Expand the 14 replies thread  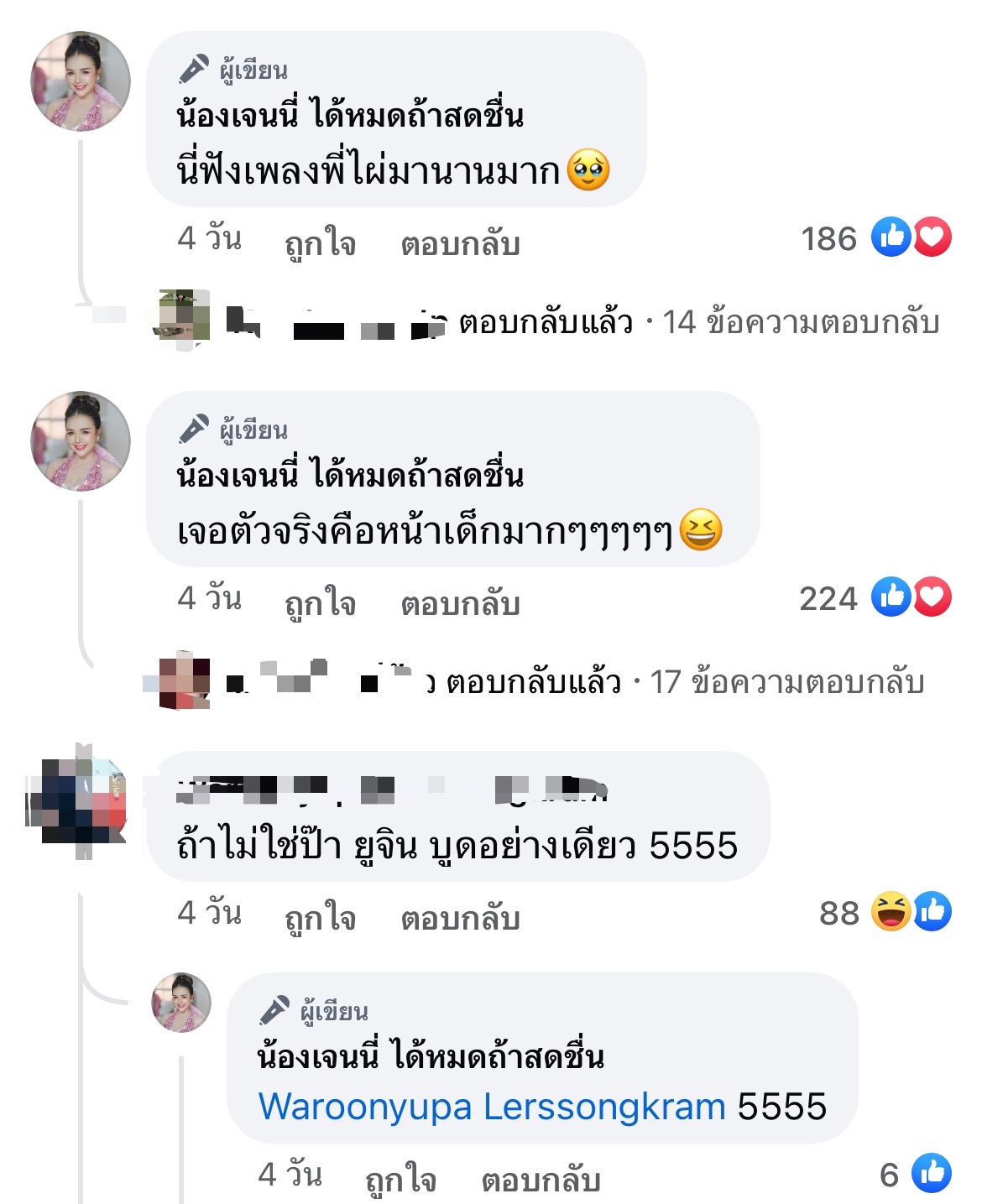point(698,322)
